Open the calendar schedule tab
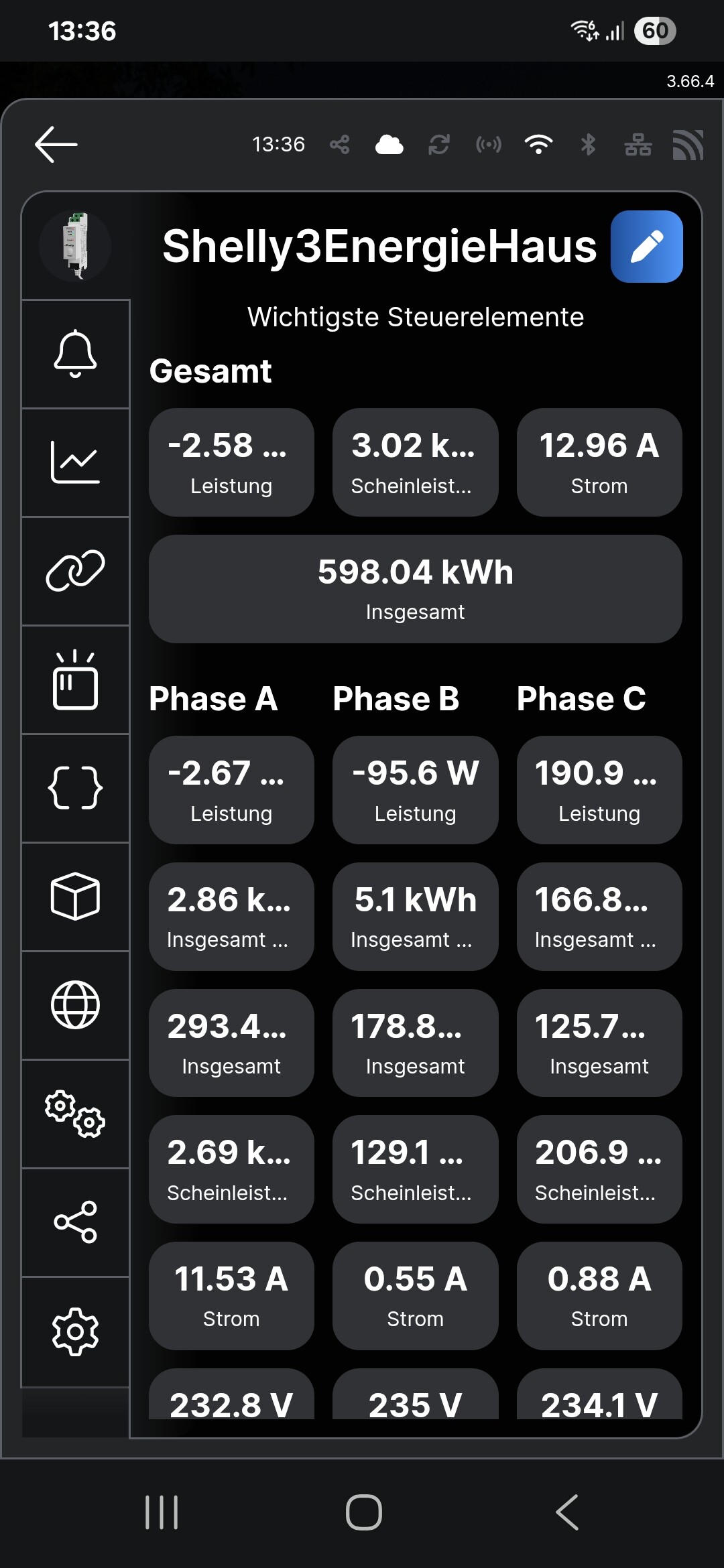This screenshot has width=724, height=1568. [x=75, y=679]
